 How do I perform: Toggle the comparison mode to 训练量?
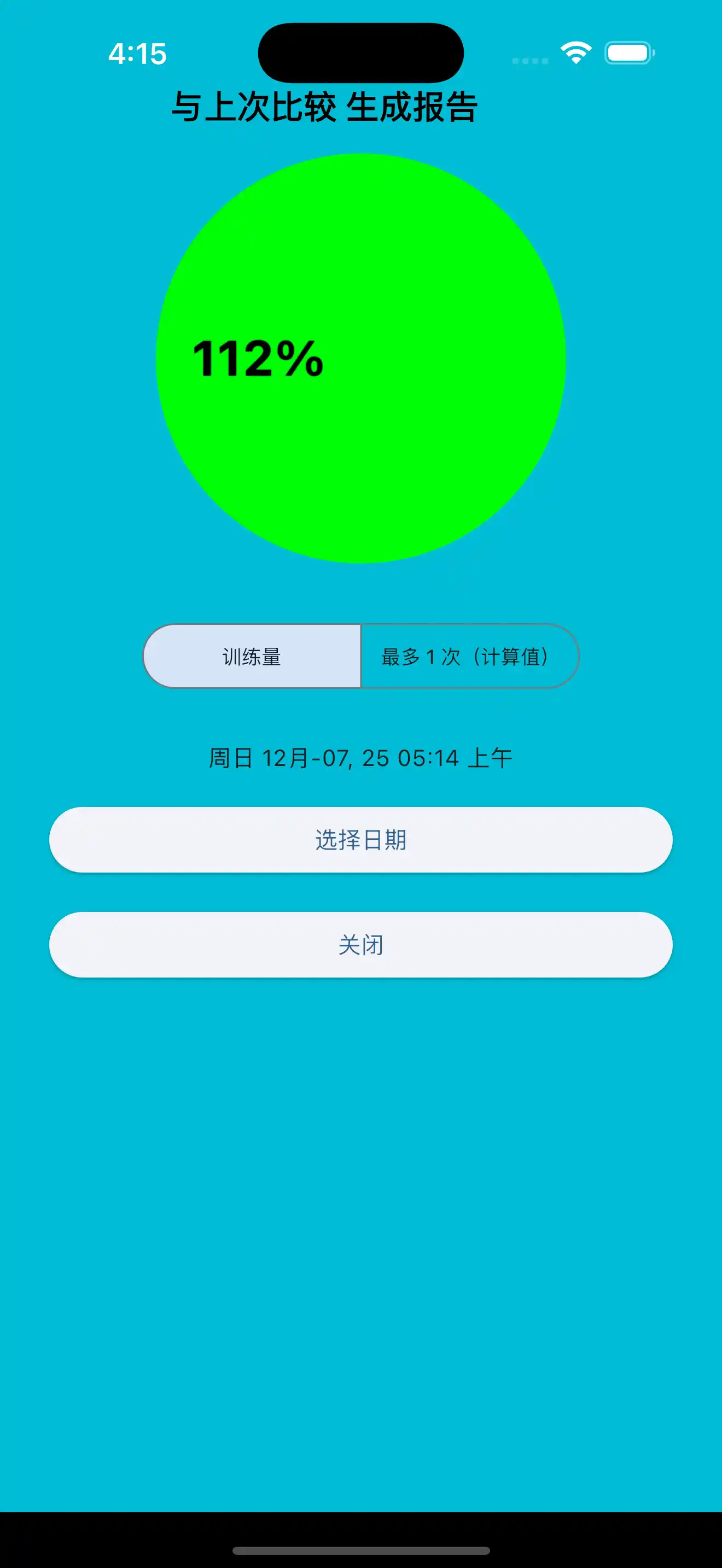tap(252, 657)
